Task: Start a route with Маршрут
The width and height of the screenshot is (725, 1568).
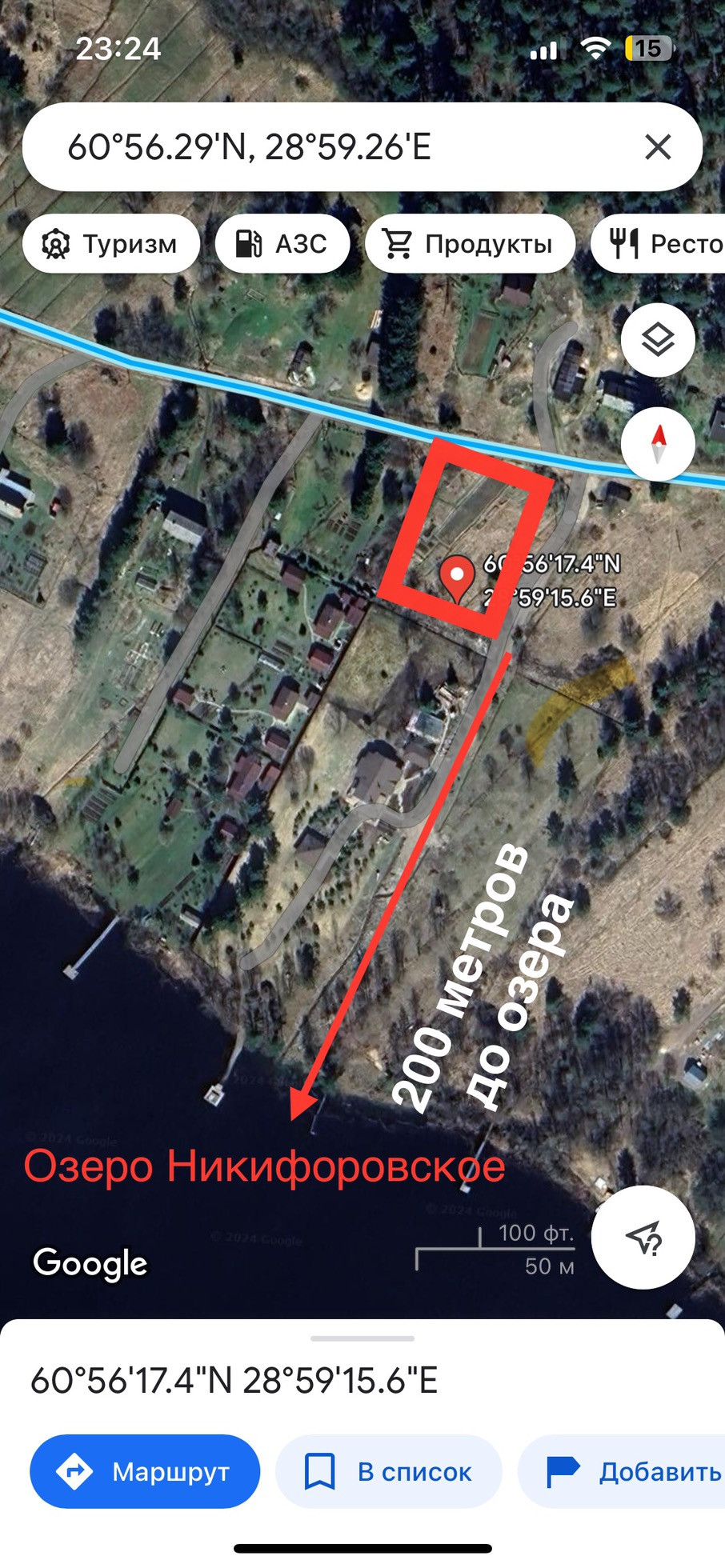Action: [x=145, y=1471]
